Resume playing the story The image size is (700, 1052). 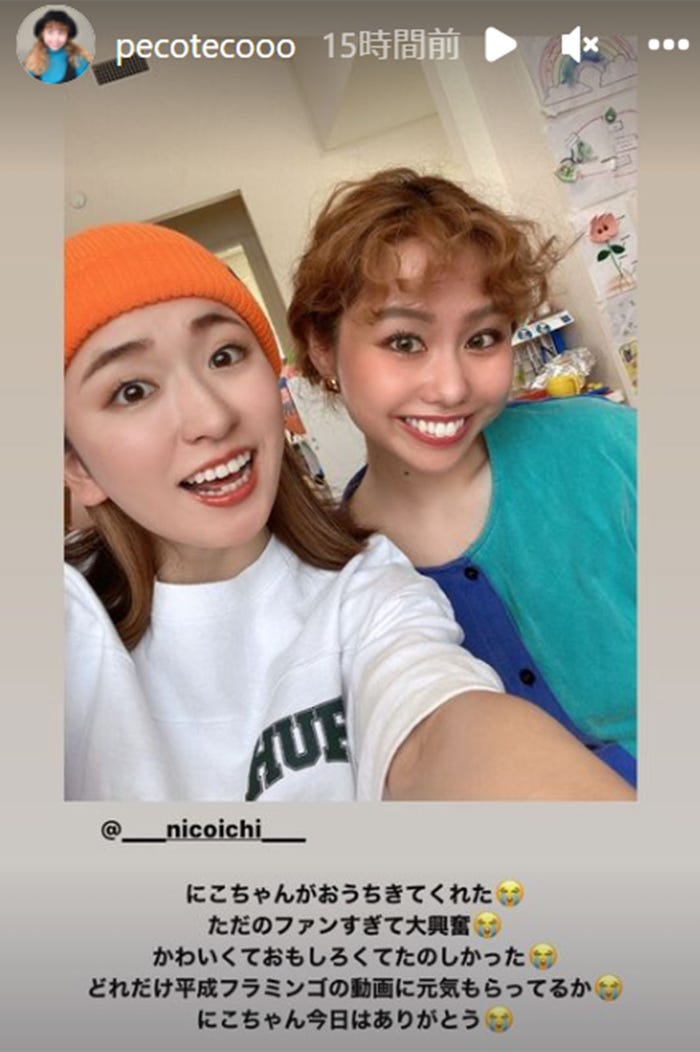[500, 45]
